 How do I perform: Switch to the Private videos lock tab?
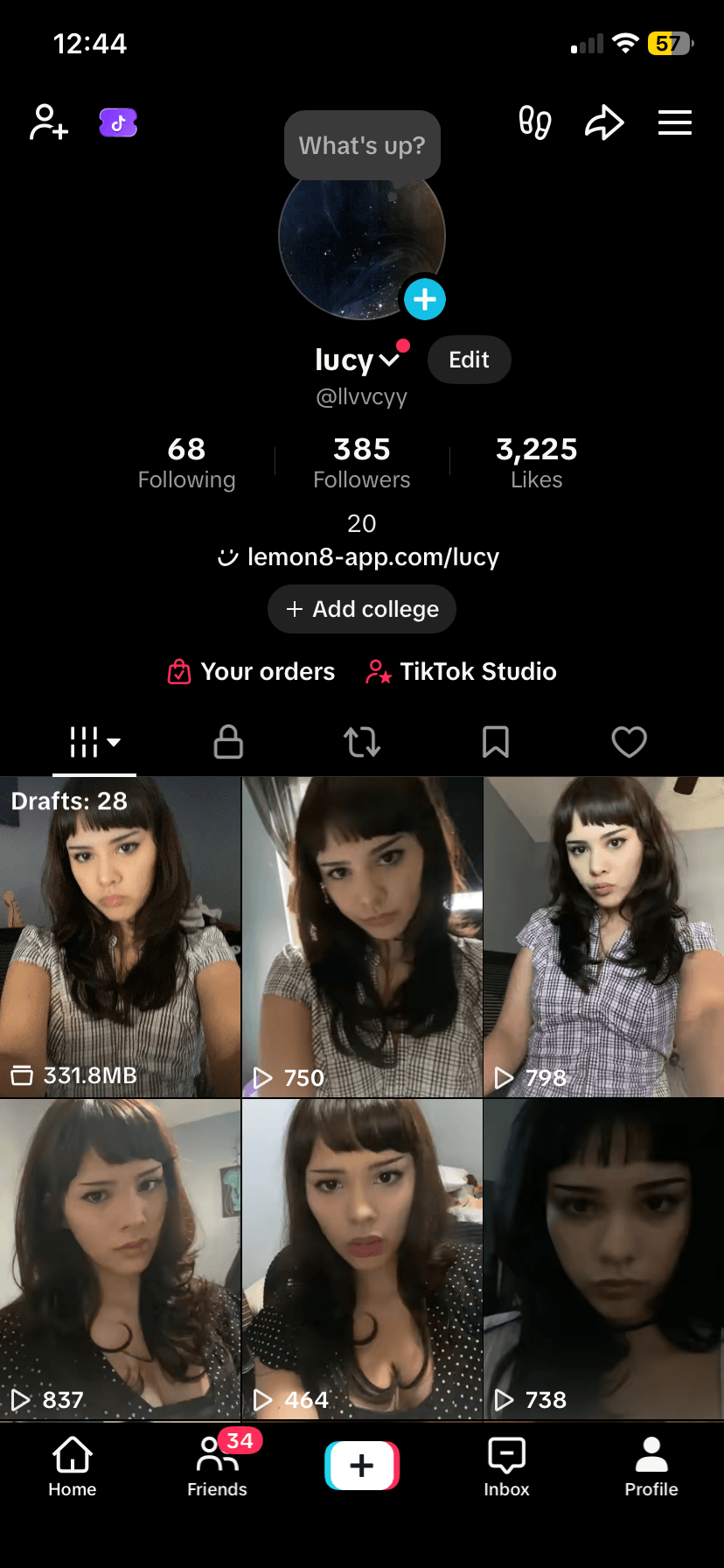tap(227, 741)
